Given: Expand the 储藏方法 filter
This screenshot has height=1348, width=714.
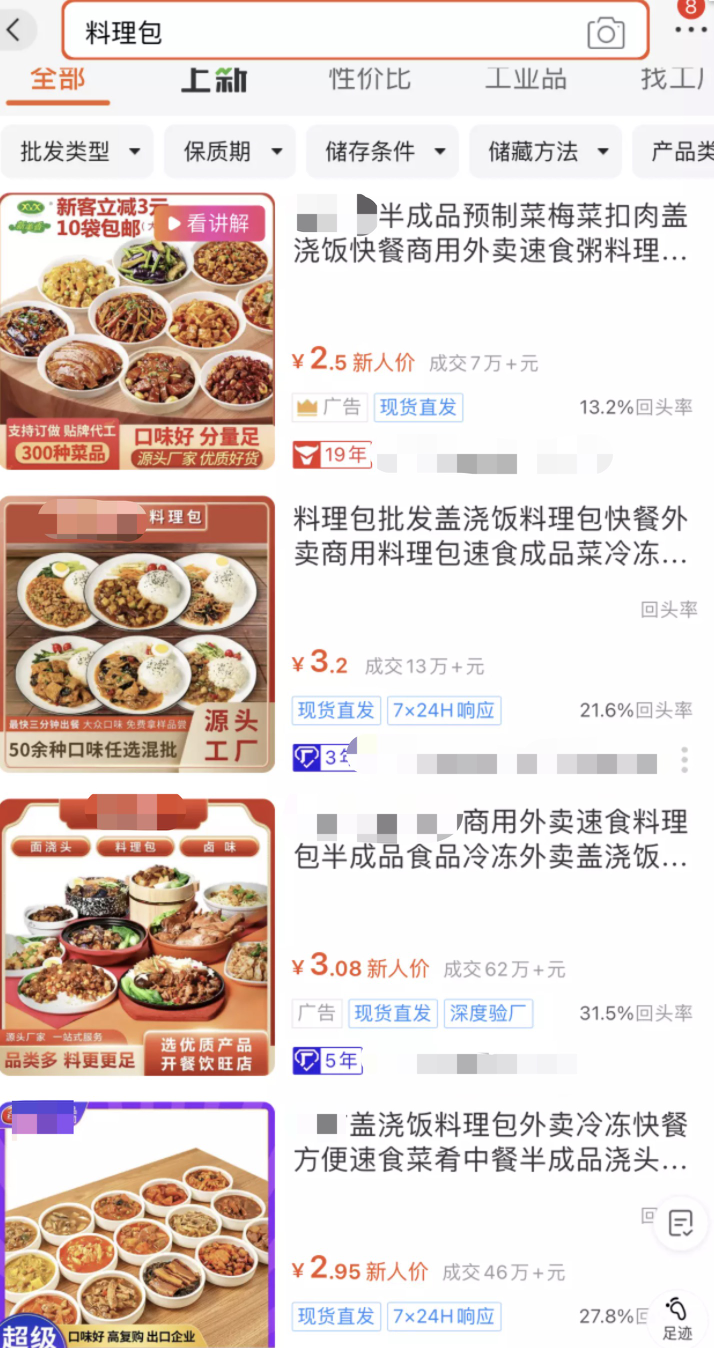Looking at the screenshot, I should click(x=547, y=152).
